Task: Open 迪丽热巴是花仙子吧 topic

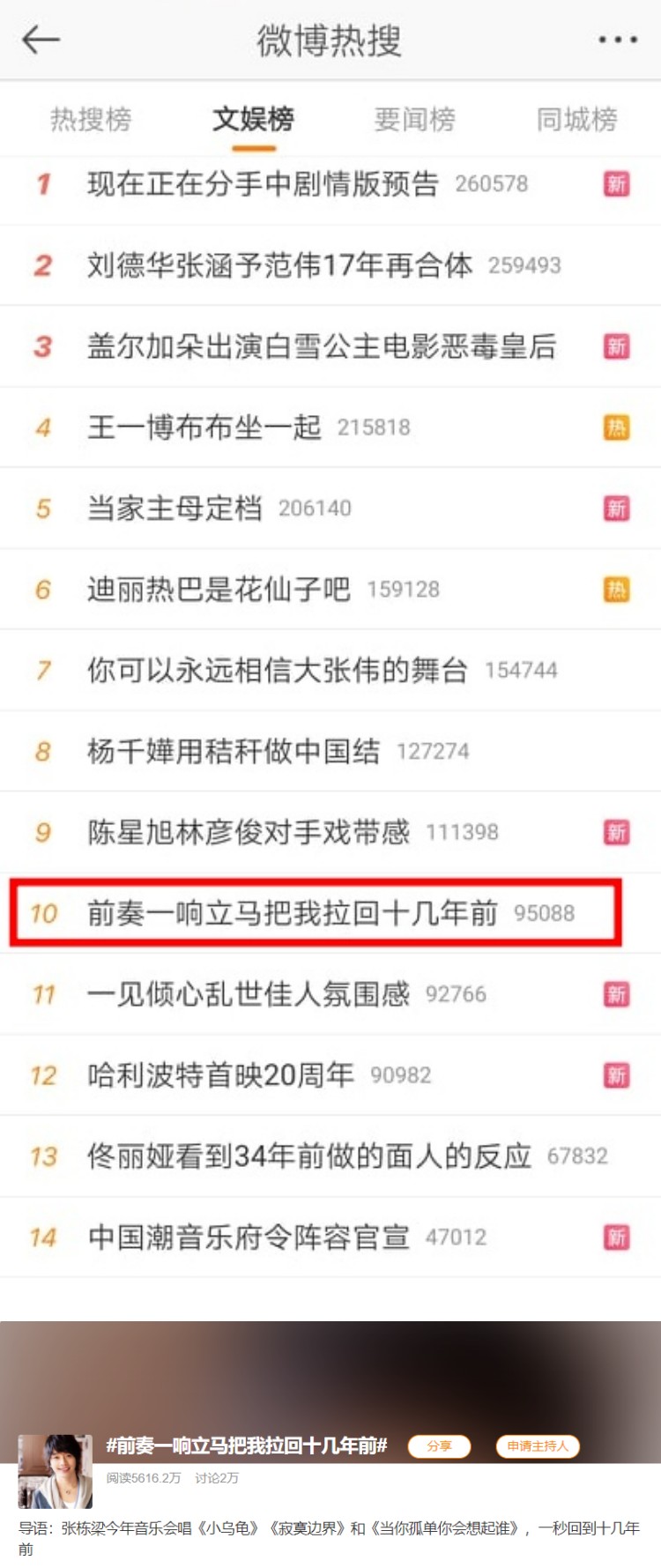Action: (x=219, y=590)
